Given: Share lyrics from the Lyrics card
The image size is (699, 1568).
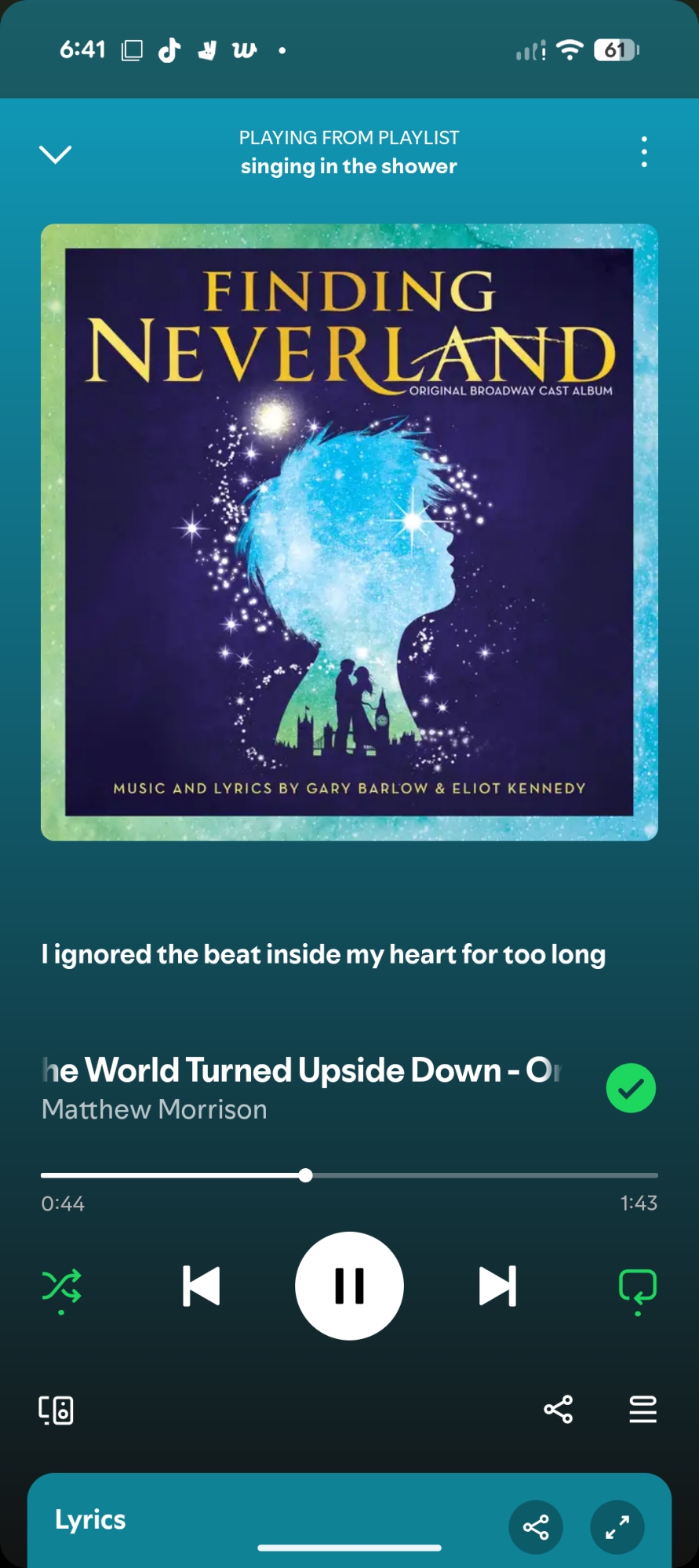Looking at the screenshot, I should [536, 1527].
